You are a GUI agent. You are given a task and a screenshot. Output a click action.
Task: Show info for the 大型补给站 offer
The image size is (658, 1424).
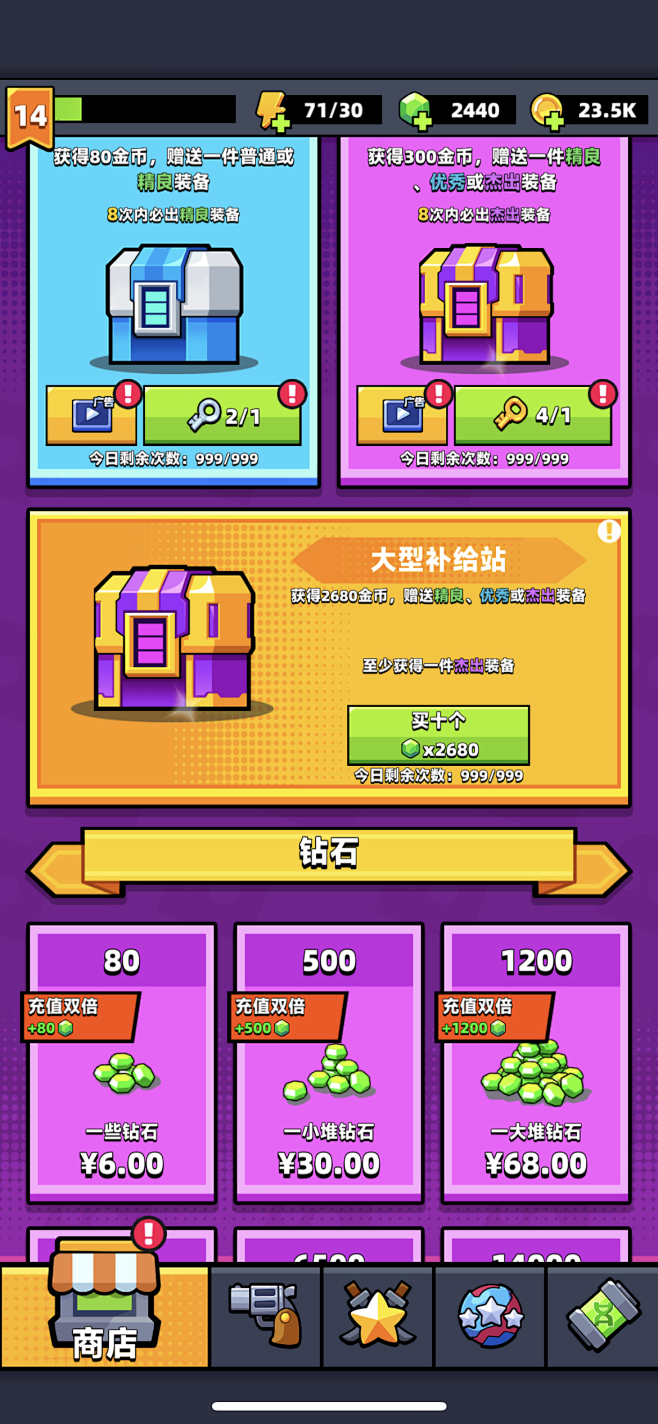pos(609,531)
